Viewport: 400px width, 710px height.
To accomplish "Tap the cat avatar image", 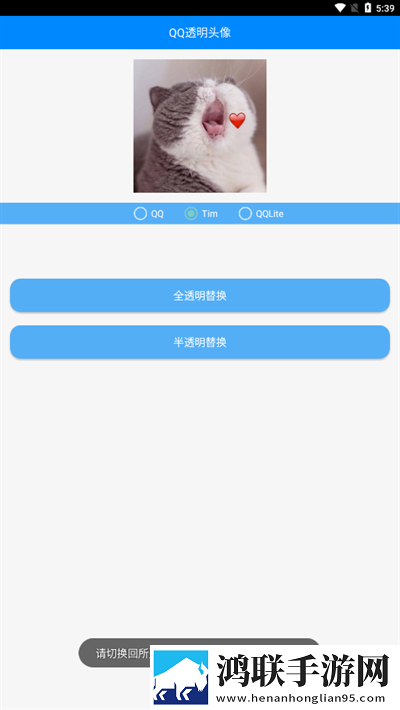I will pyautogui.click(x=200, y=126).
